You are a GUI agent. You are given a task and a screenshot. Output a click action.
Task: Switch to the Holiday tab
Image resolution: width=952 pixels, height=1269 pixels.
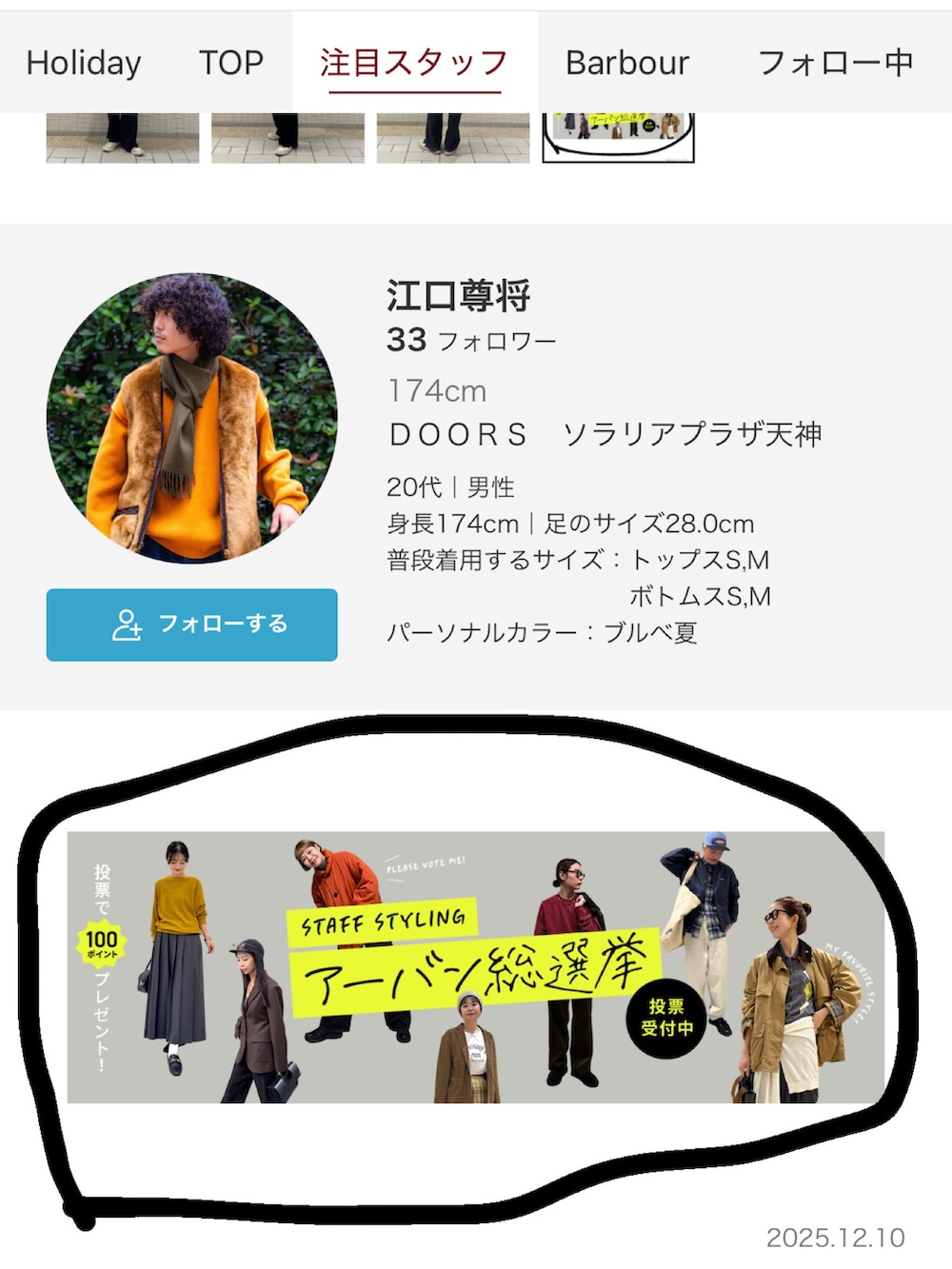point(84,63)
